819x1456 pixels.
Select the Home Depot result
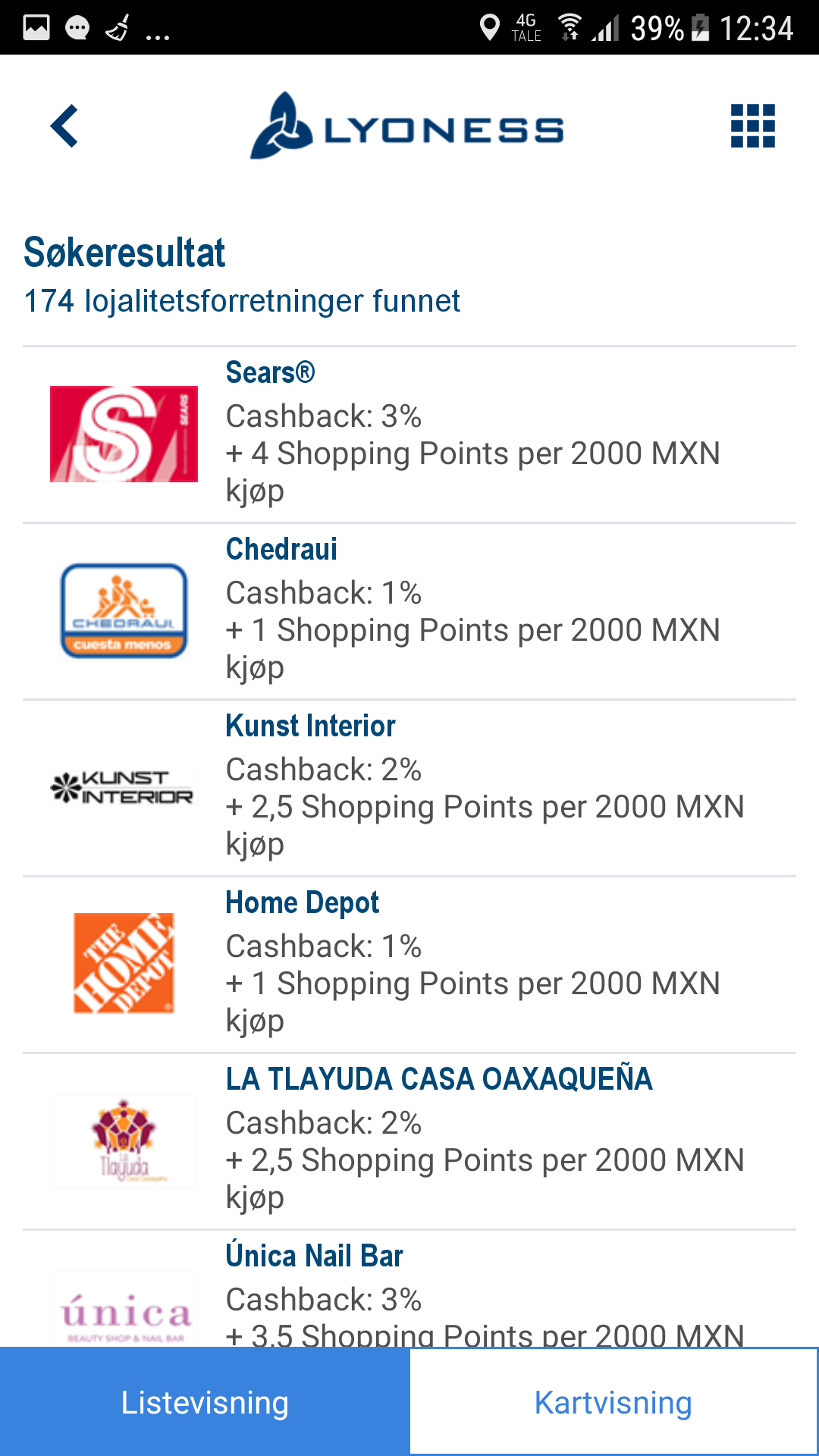point(409,965)
